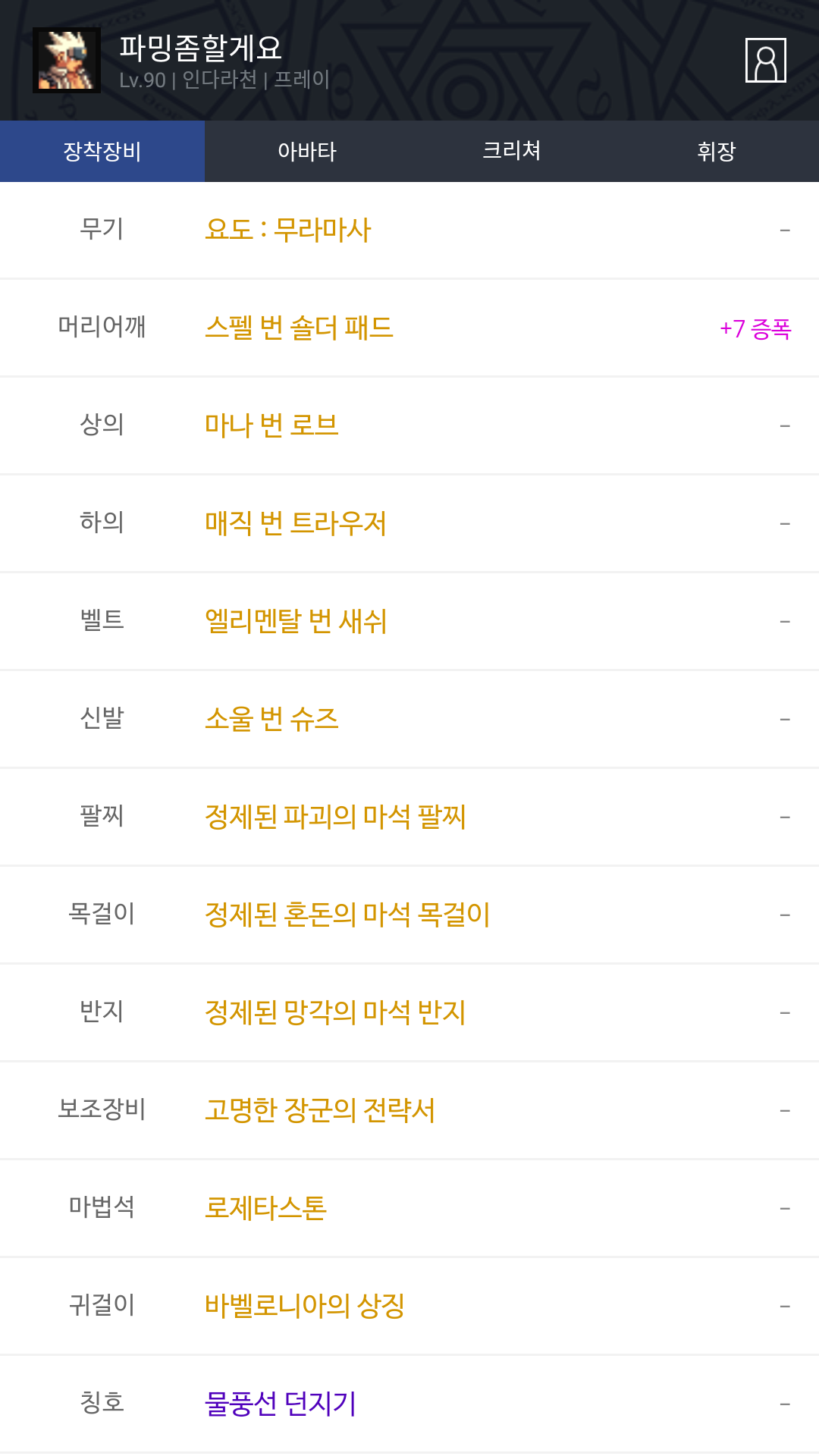Select the 장착장비 tab
Image resolution: width=819 pixels, height=1456 pixels.
[102, 151]
